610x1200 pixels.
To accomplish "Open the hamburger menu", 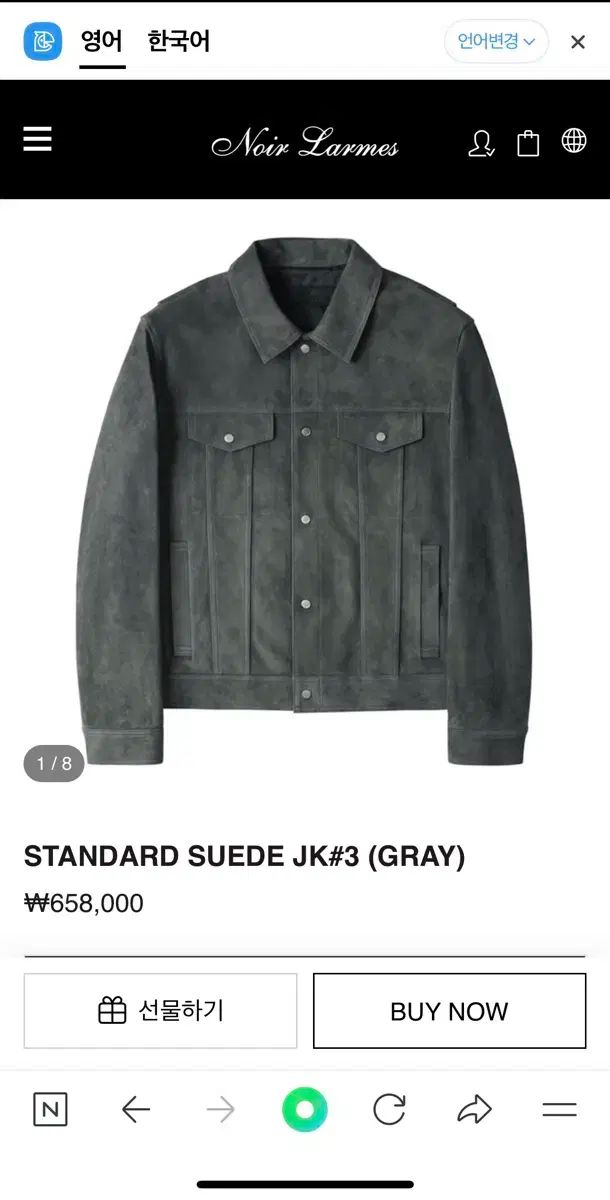I will (37, 140).
